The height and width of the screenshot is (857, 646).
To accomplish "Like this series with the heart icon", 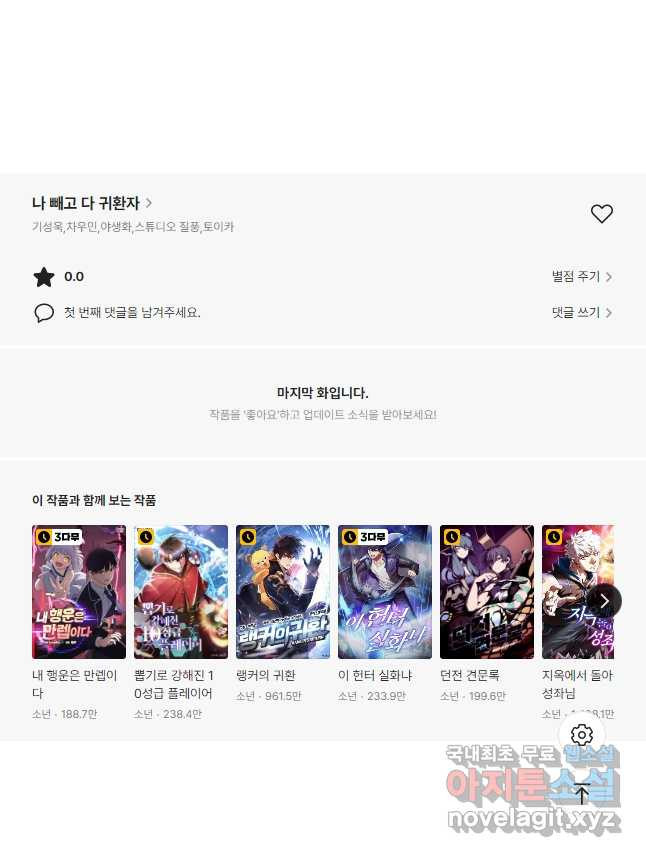I will (601, 213).
